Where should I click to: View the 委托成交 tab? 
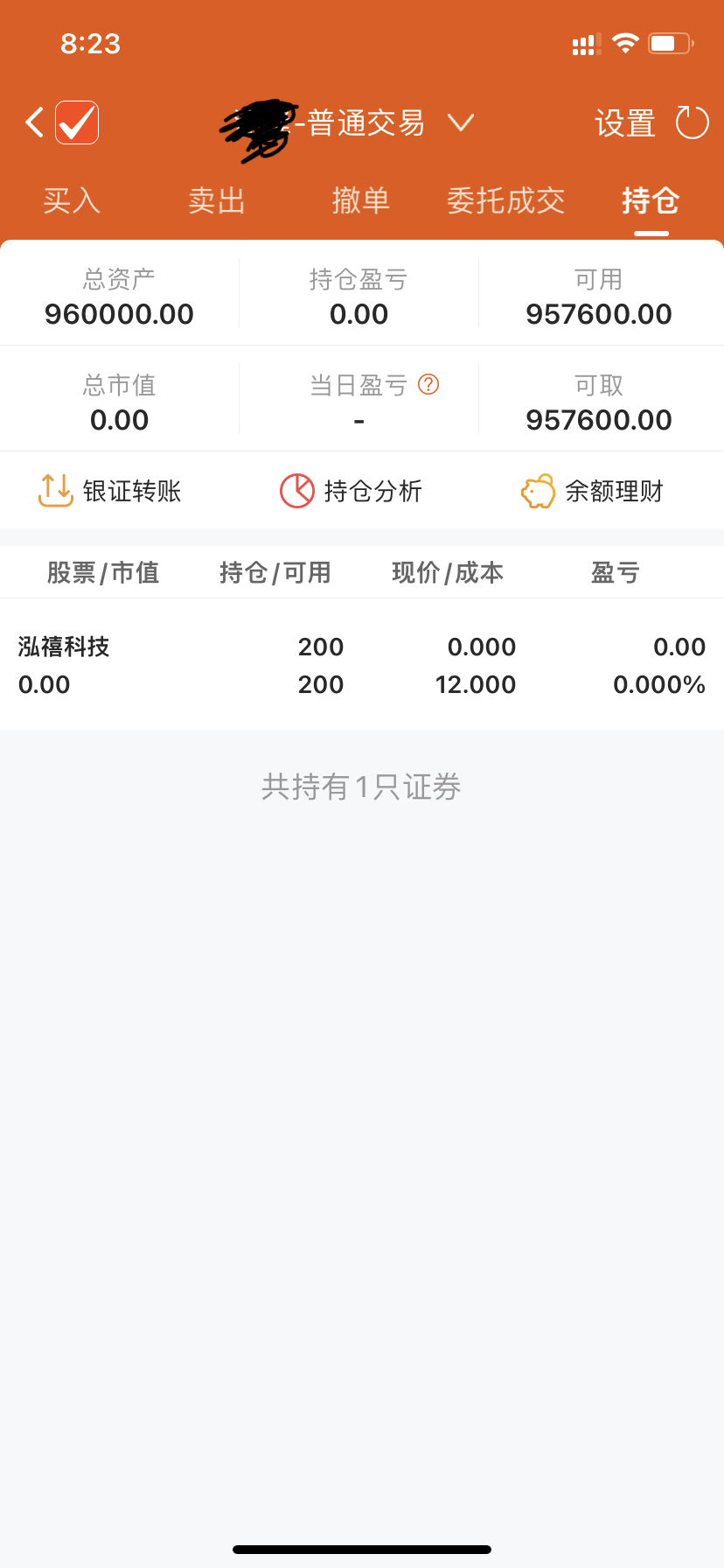[x=505, y=201]
